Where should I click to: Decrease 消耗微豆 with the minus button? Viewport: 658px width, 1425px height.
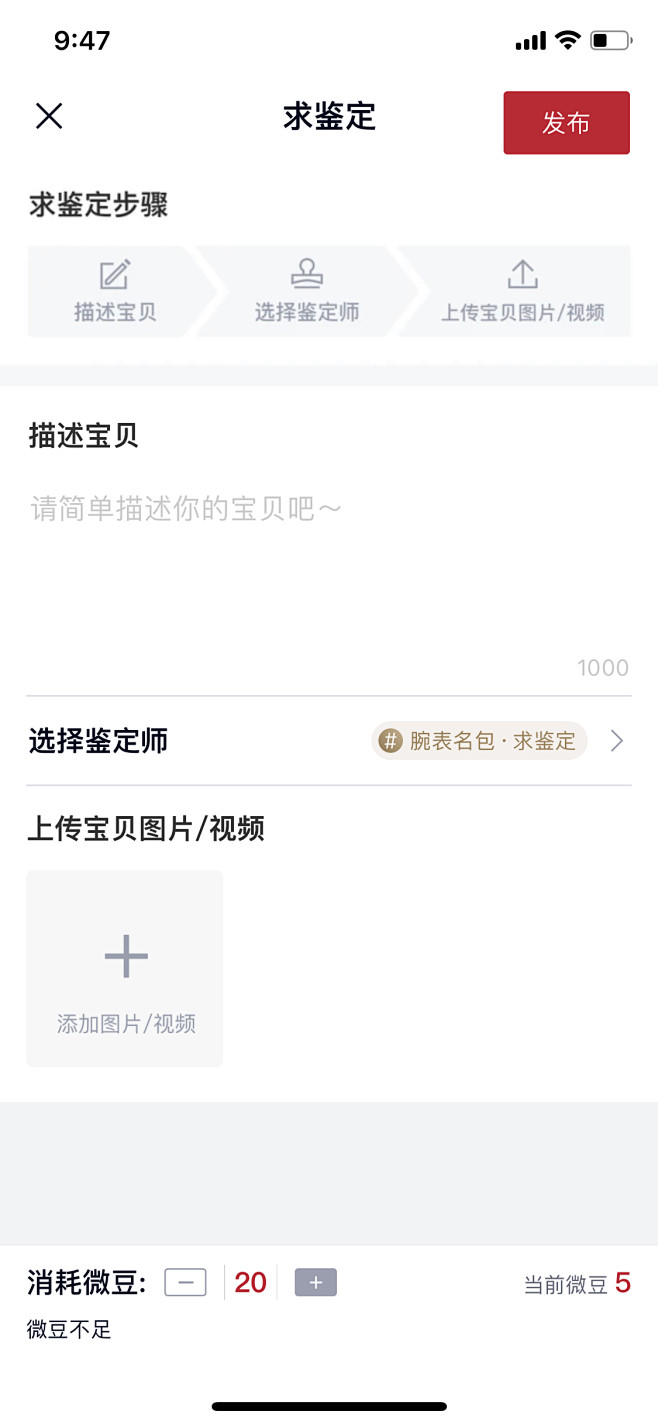pos(185,1282)
